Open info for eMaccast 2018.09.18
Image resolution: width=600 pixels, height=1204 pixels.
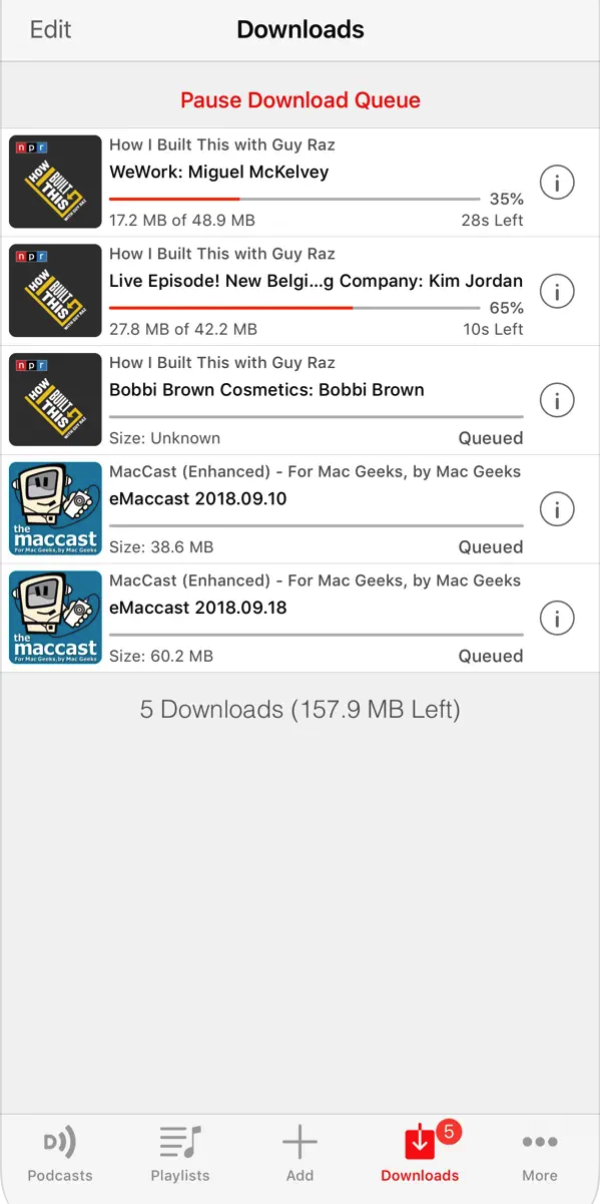pos(557,619)
